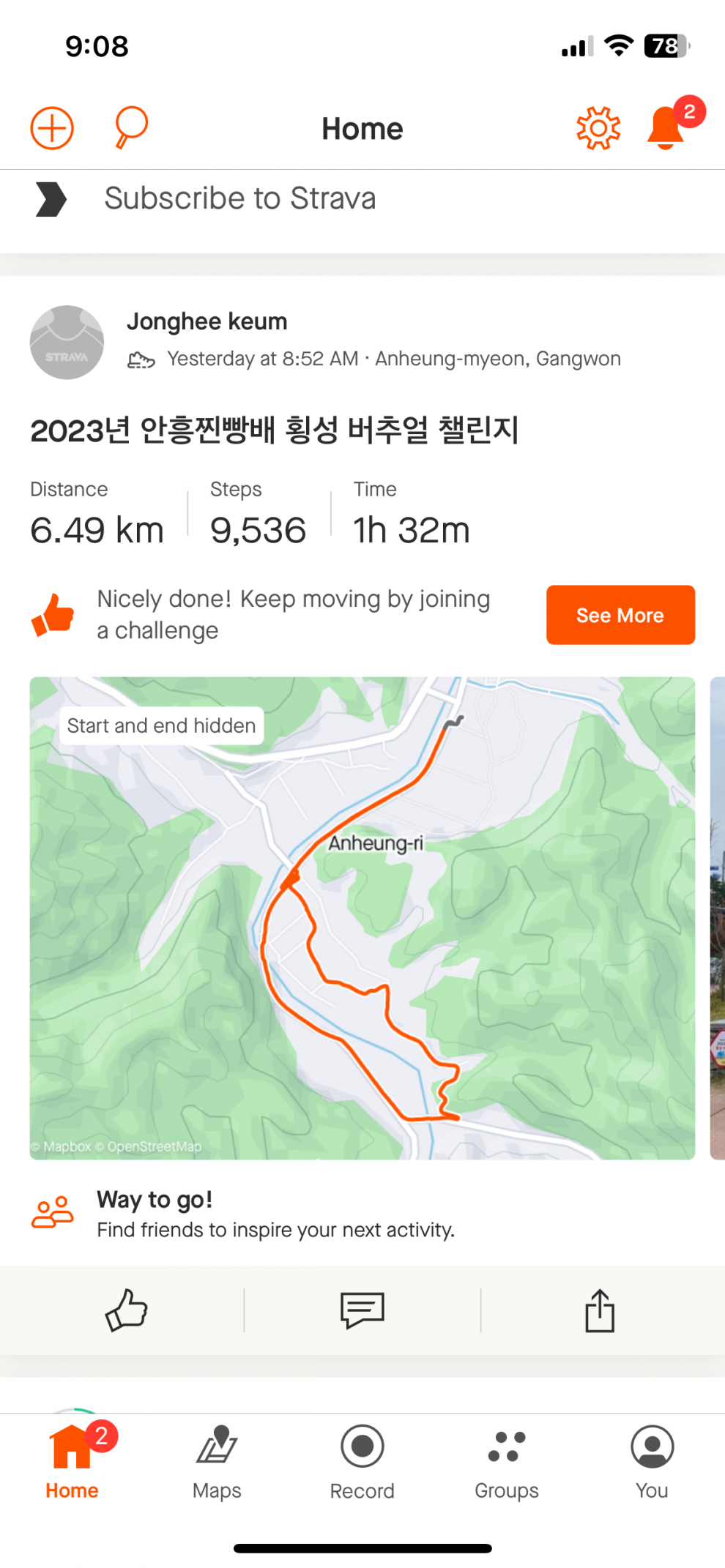This screenshot has width=725, height=1568.
Task: Open Jonghee keum's profile picture
Action: tap(67, 343)
